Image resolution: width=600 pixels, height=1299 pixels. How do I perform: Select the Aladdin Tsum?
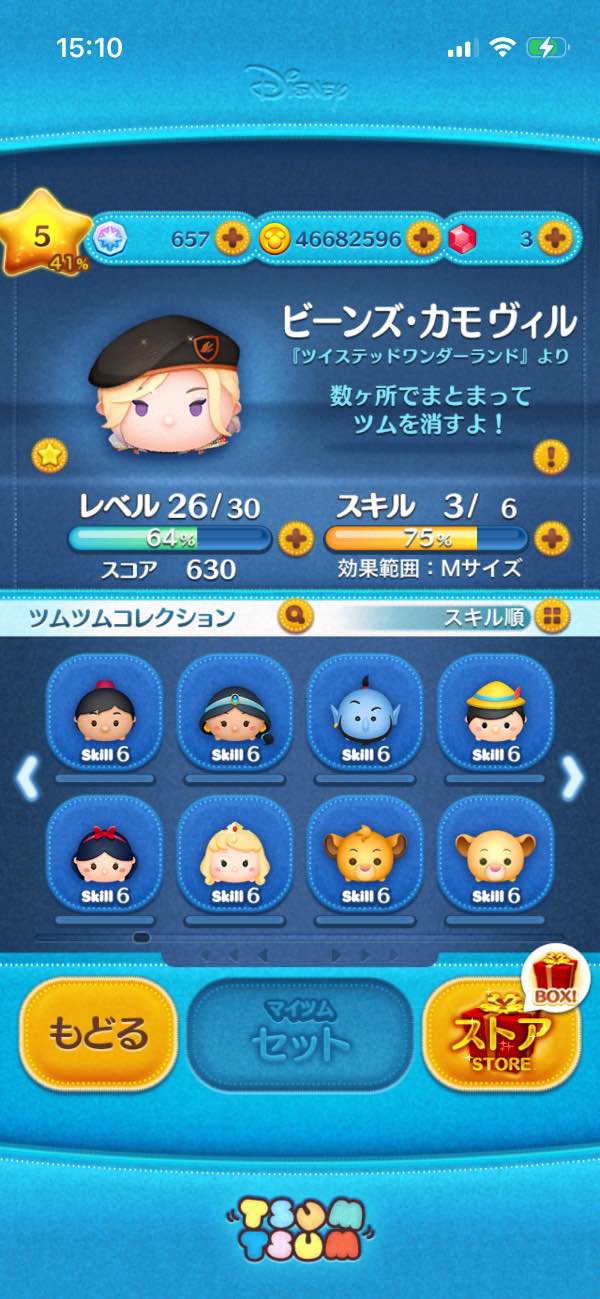pyautogui.click(x=104, y=712)
